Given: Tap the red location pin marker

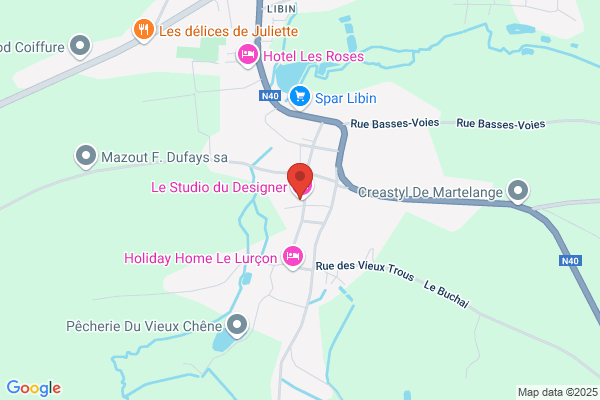Looking at the screenshot, I should 300,181.
